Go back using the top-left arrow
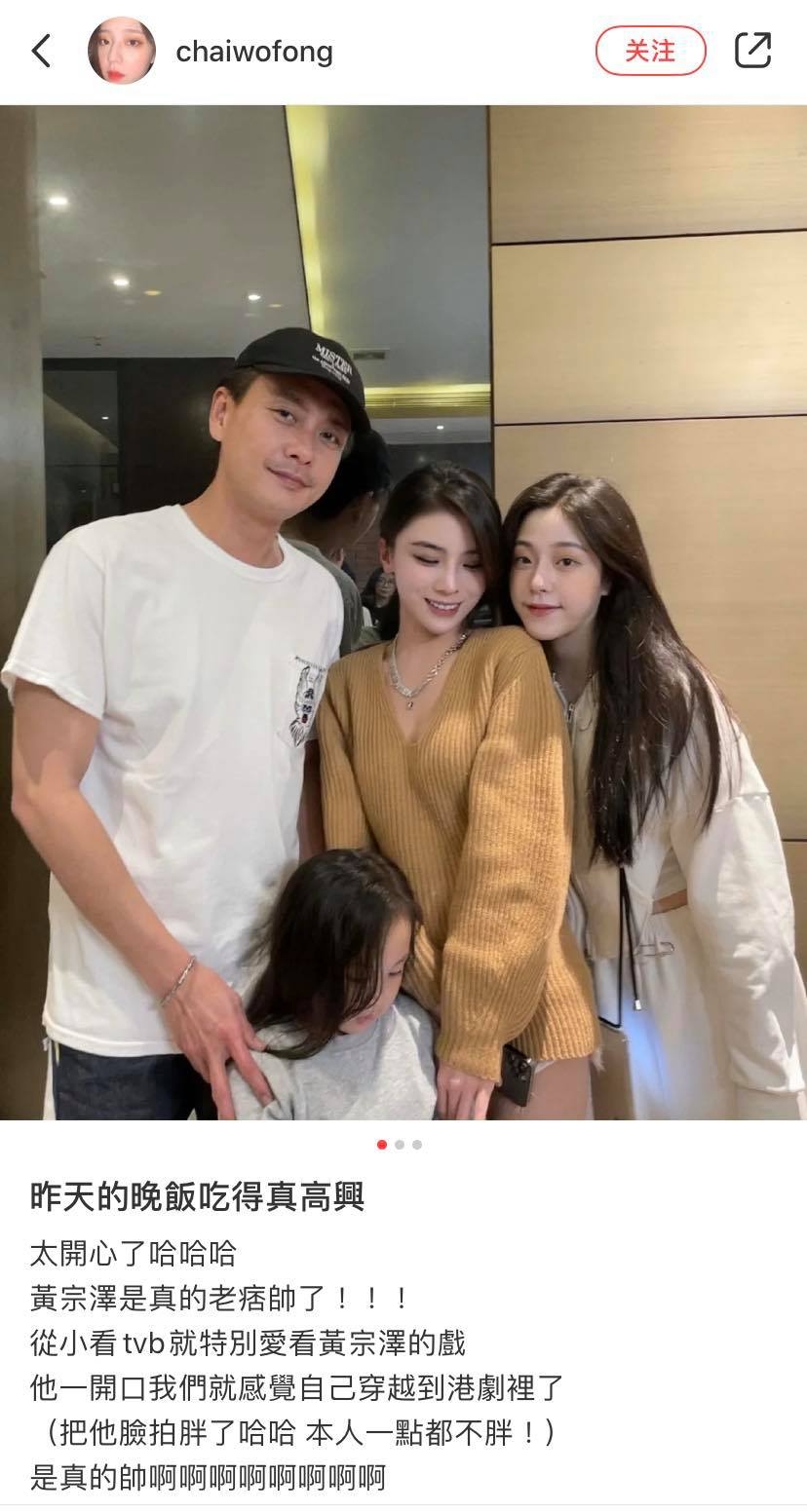The height and width of the screenshot is (1512, 807). click(x=41, y=51)
